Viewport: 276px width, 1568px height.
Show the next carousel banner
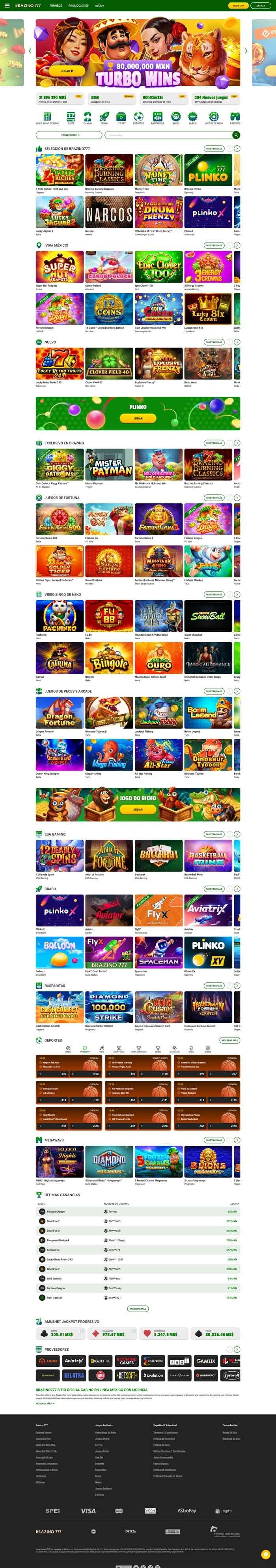(246, 51)
